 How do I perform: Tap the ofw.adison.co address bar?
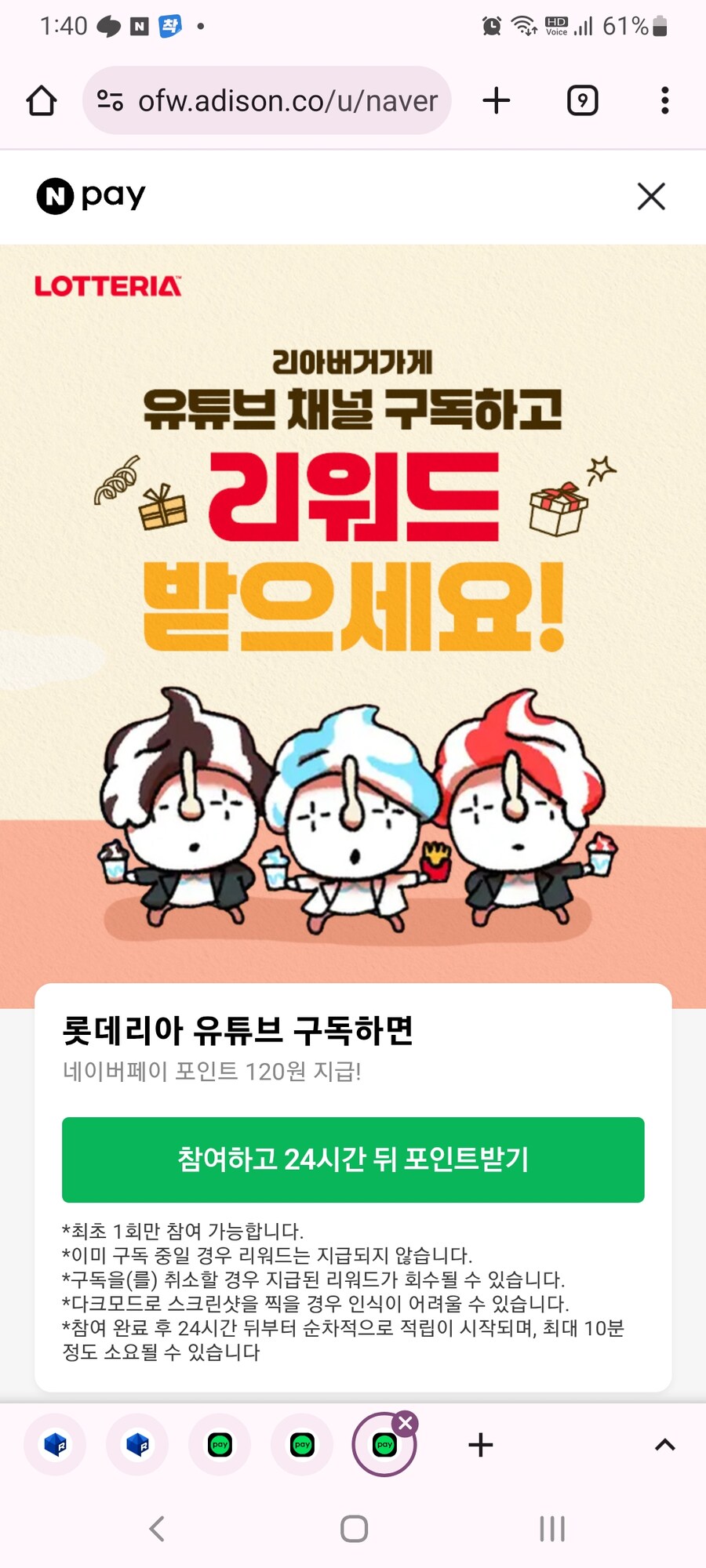[267, 101]
